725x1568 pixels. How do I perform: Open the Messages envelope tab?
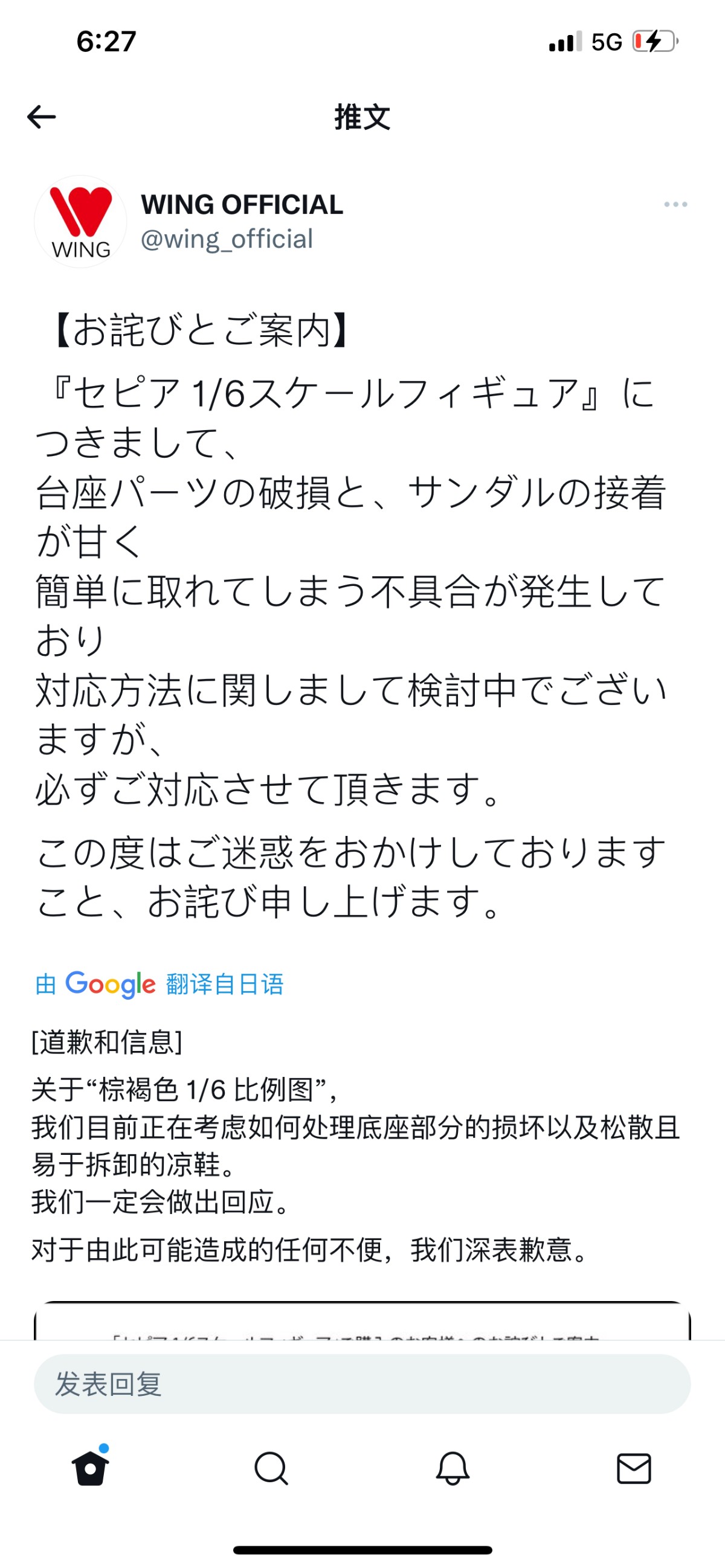634,1468
